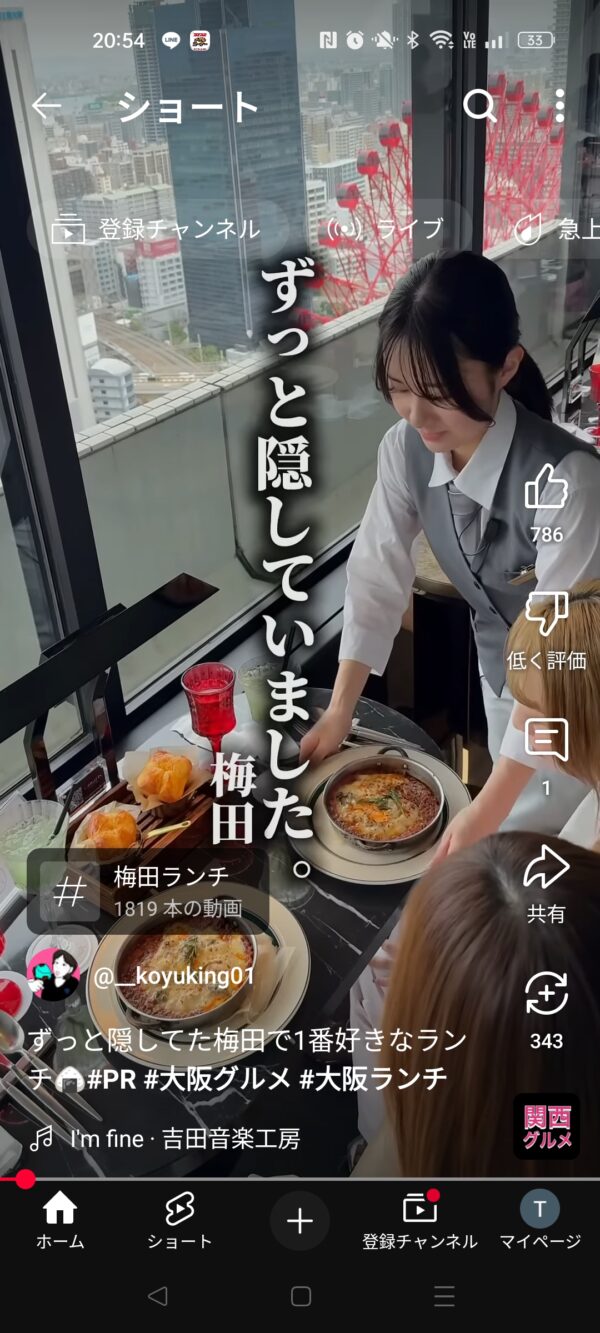The height and width of the screenshot is (1333, 600).
Task: Select the 登録チャンネル chip at top
Action: (x=155, y=229)
